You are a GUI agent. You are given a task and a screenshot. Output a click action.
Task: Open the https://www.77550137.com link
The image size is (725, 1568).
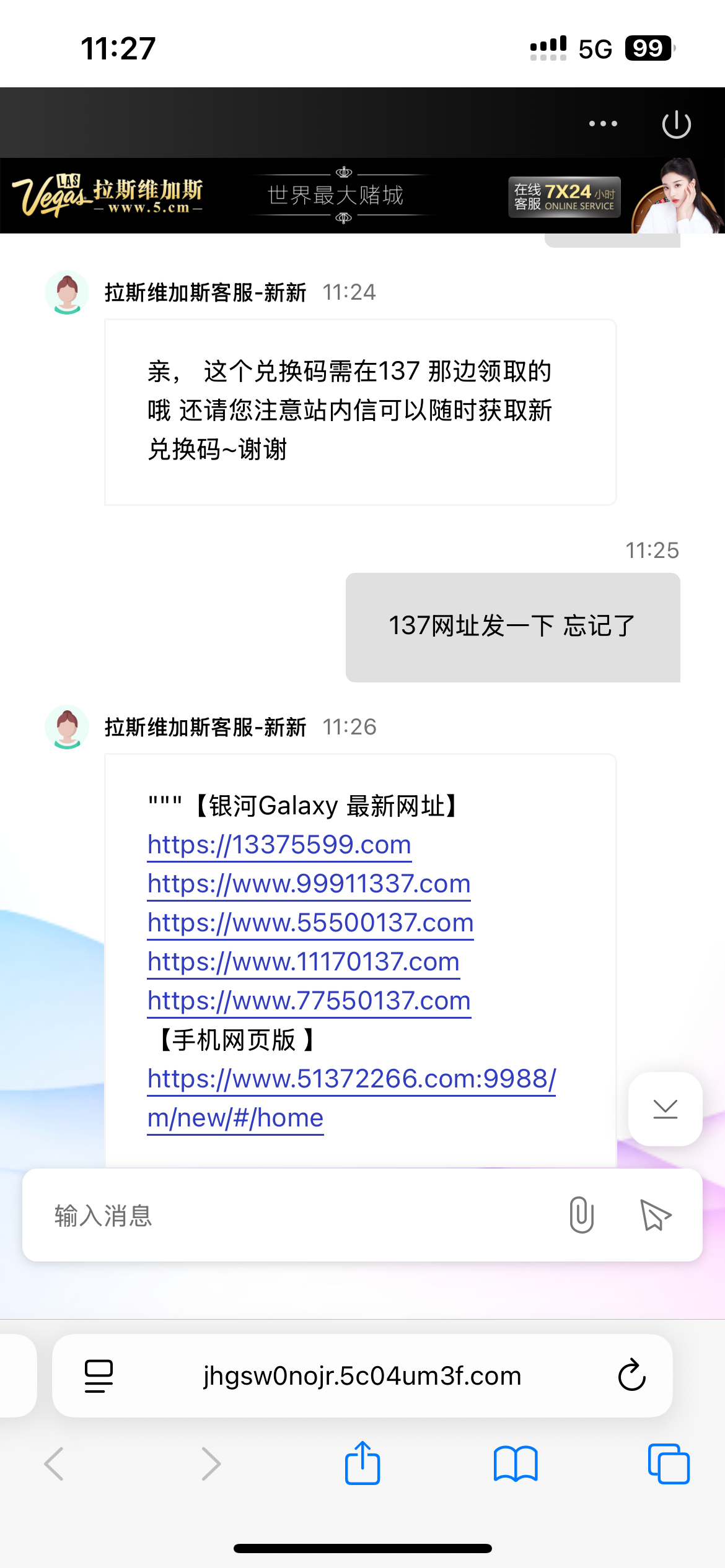point(309,1001)
